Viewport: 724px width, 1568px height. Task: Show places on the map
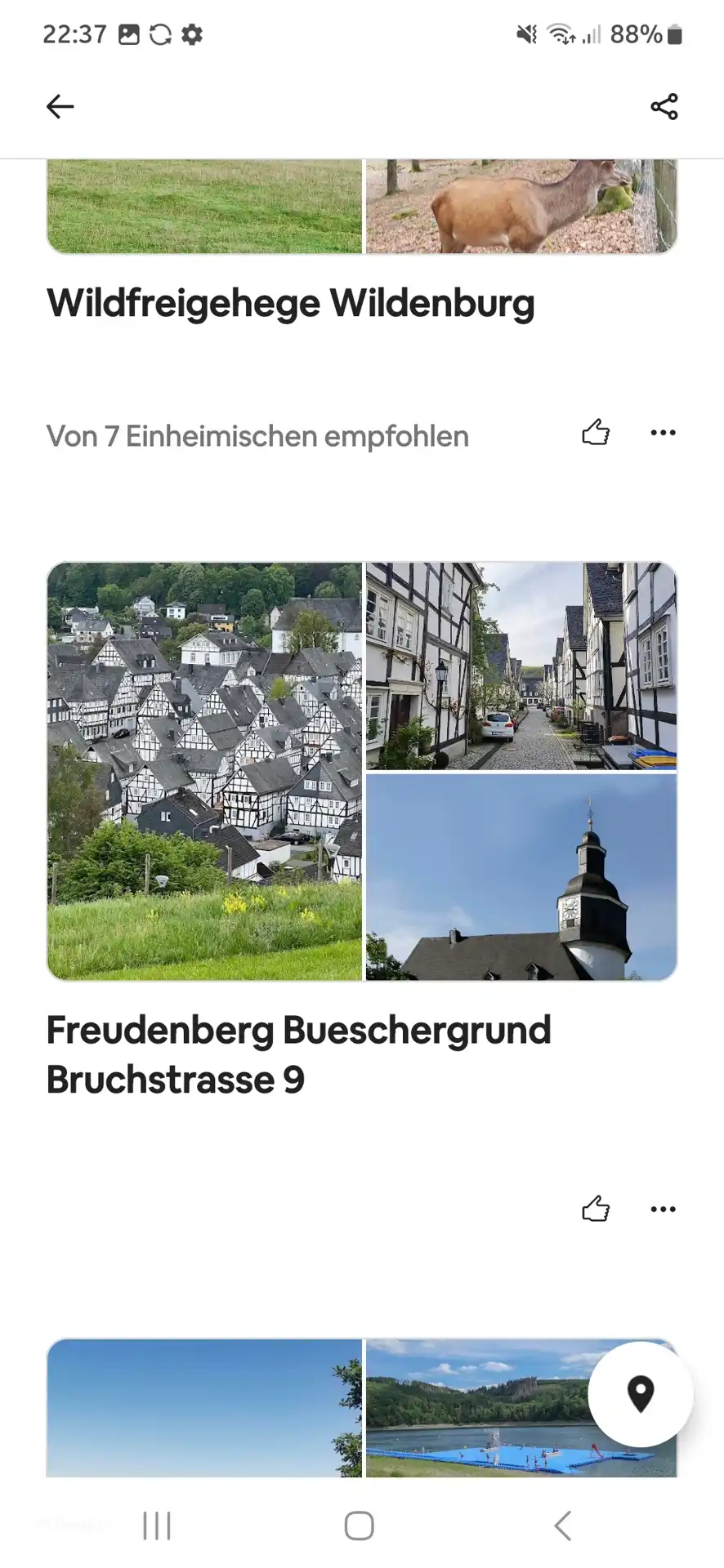click(x=640, y=1393)
